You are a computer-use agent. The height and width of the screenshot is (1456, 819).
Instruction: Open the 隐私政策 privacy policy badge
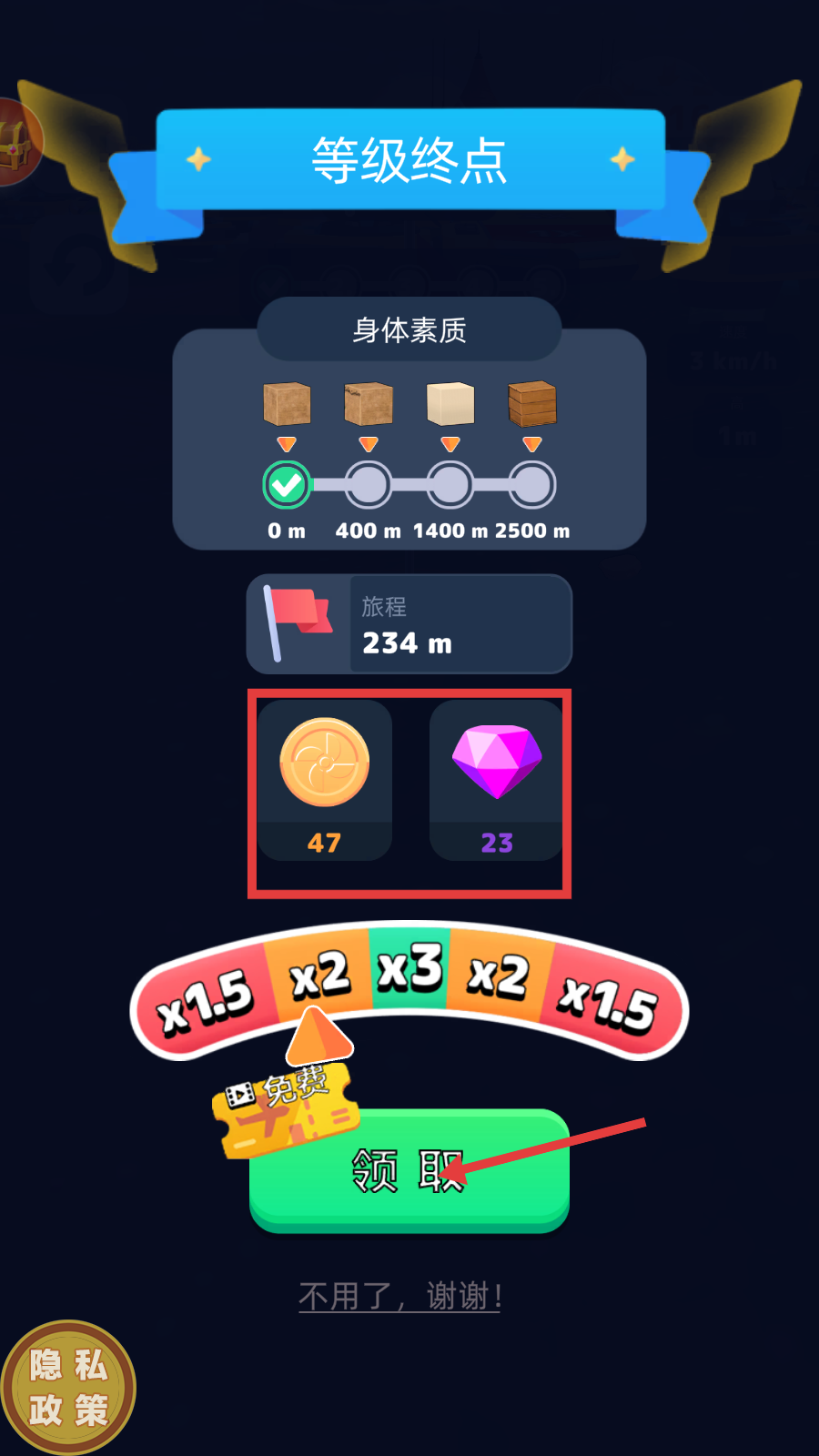(x=67, y=1388)
